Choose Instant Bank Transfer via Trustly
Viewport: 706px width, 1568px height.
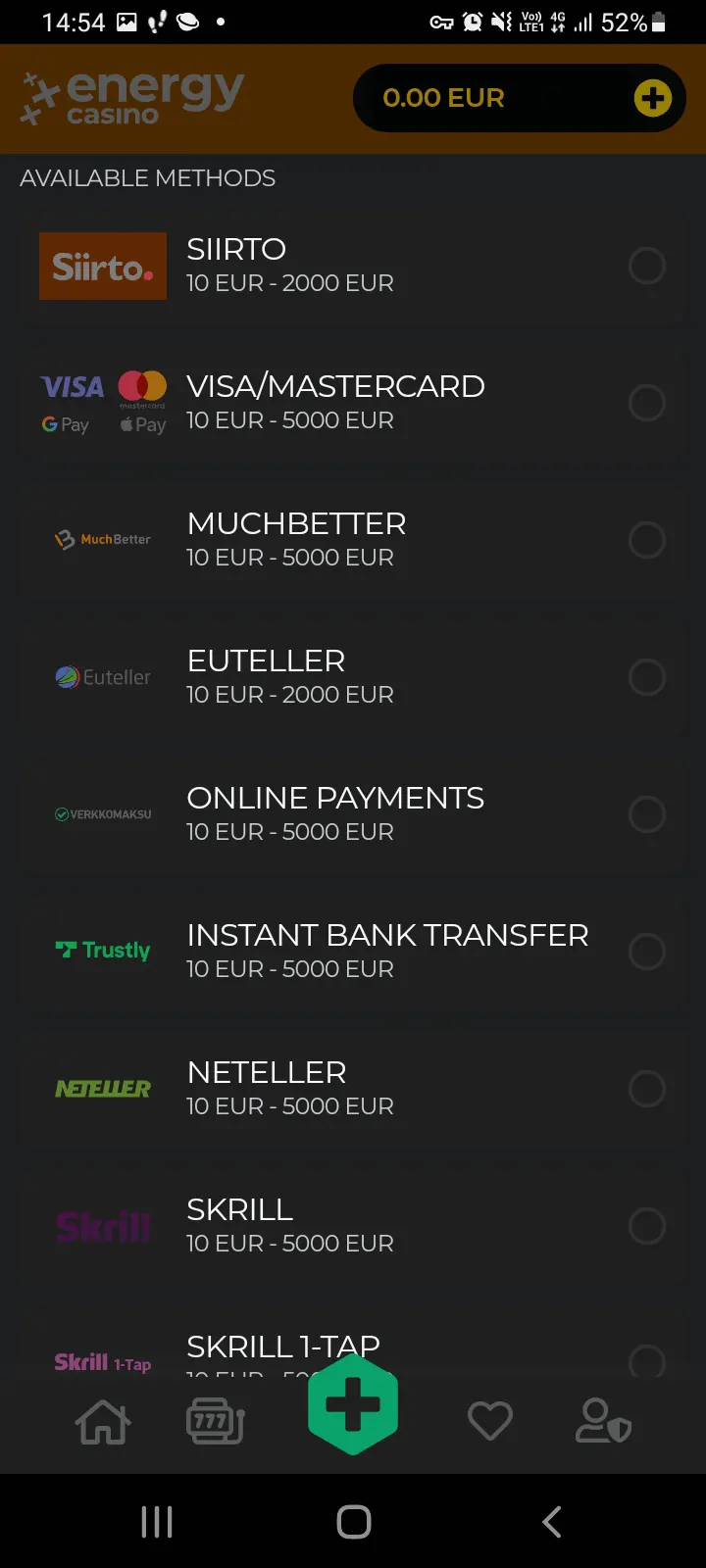pyautogui.click(x=353, y=952)
